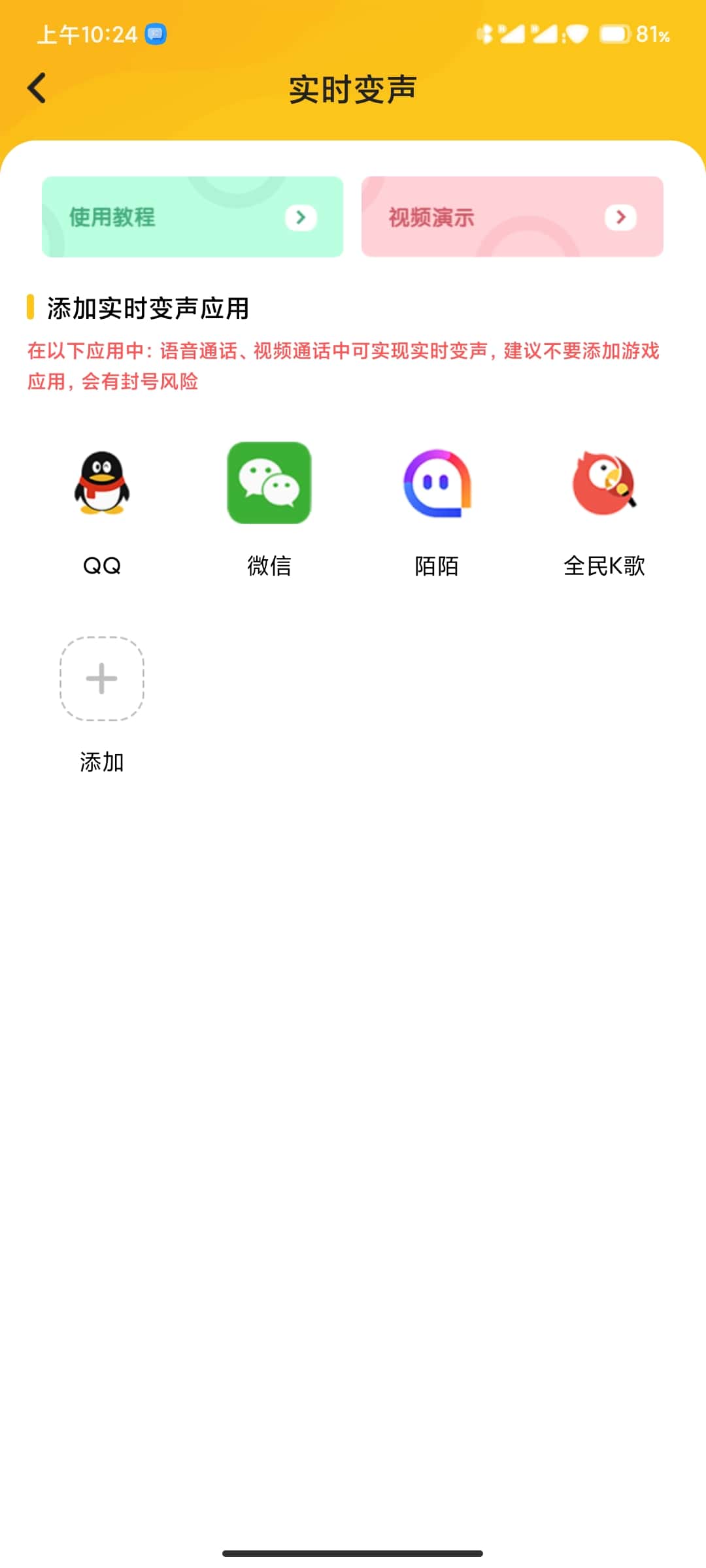Viewport: 706px width, 1568px height.
Task: Choose the 陌陌 app
Action: point(437,483)
